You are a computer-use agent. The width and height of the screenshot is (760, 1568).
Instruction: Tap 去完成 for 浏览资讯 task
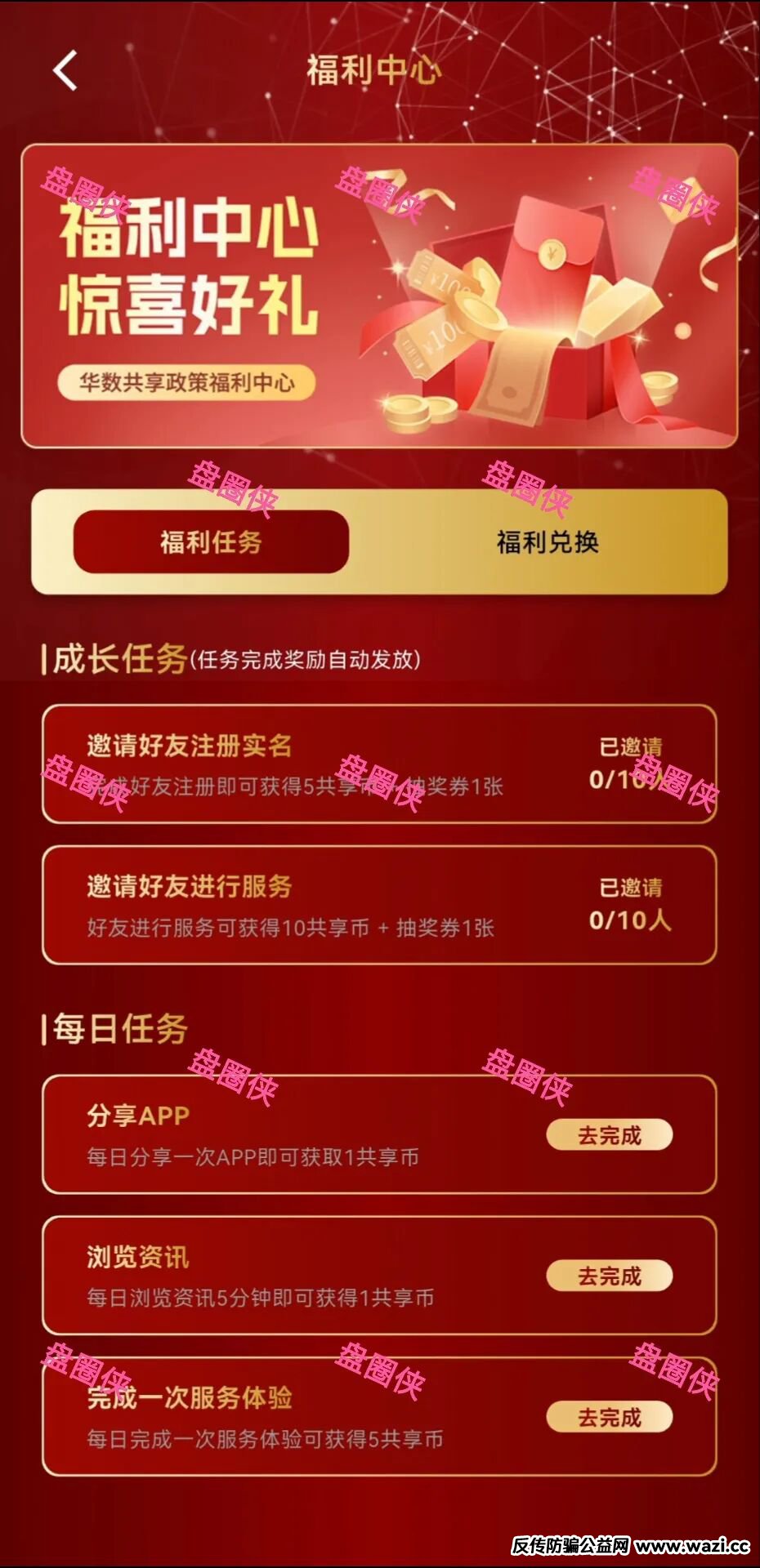(609, 1276)
